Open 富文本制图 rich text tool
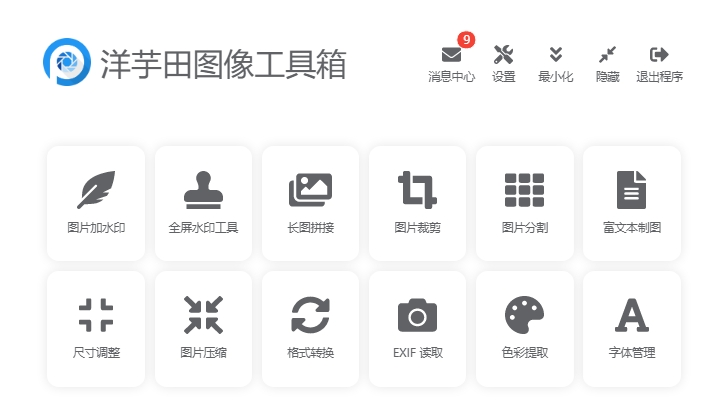722x412 pixels. point(631,203)
